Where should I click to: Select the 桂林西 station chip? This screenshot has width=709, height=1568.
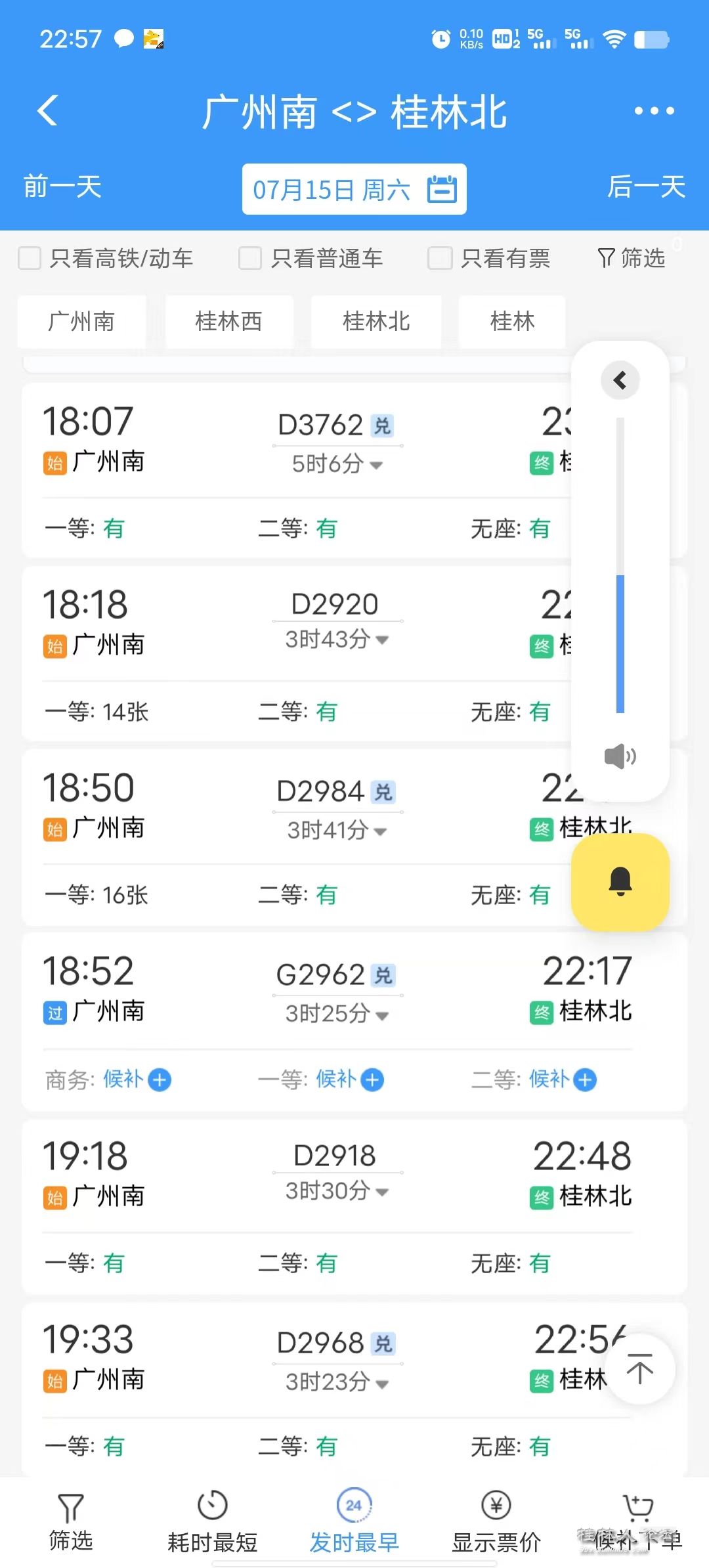[228, 322]
